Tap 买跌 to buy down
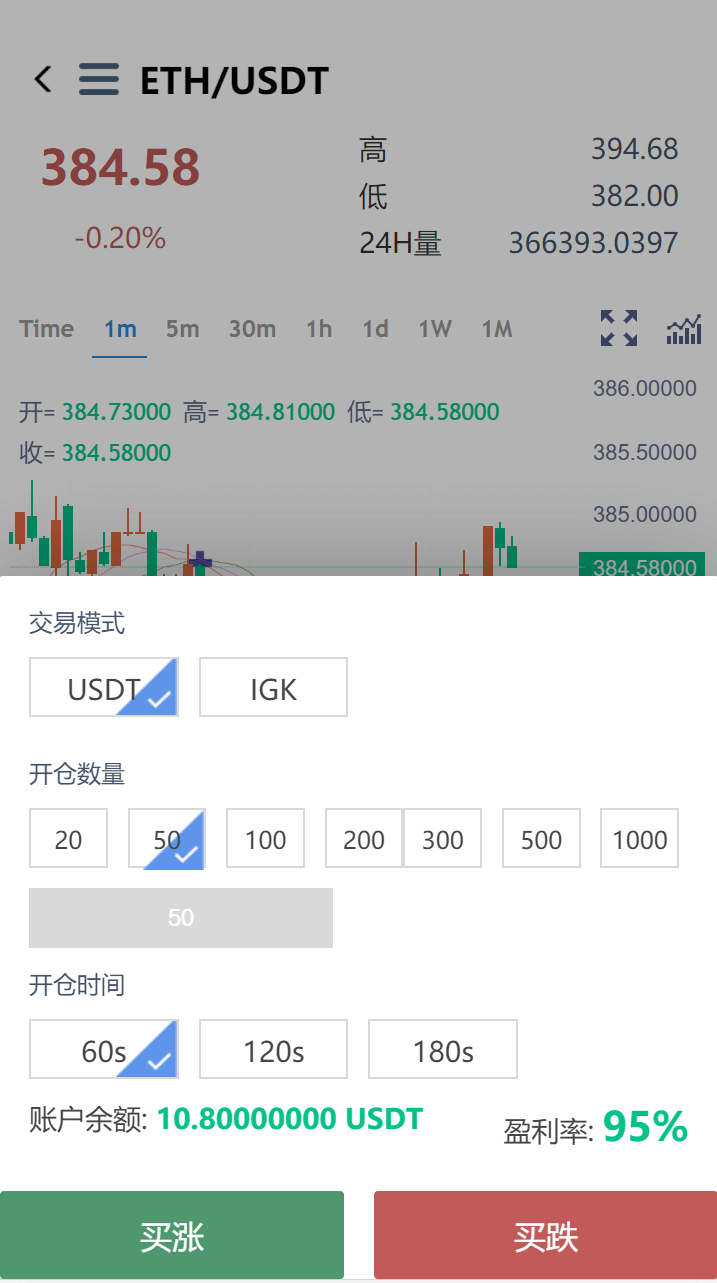Screen dimensions: 717x1283 (546, 1236)
